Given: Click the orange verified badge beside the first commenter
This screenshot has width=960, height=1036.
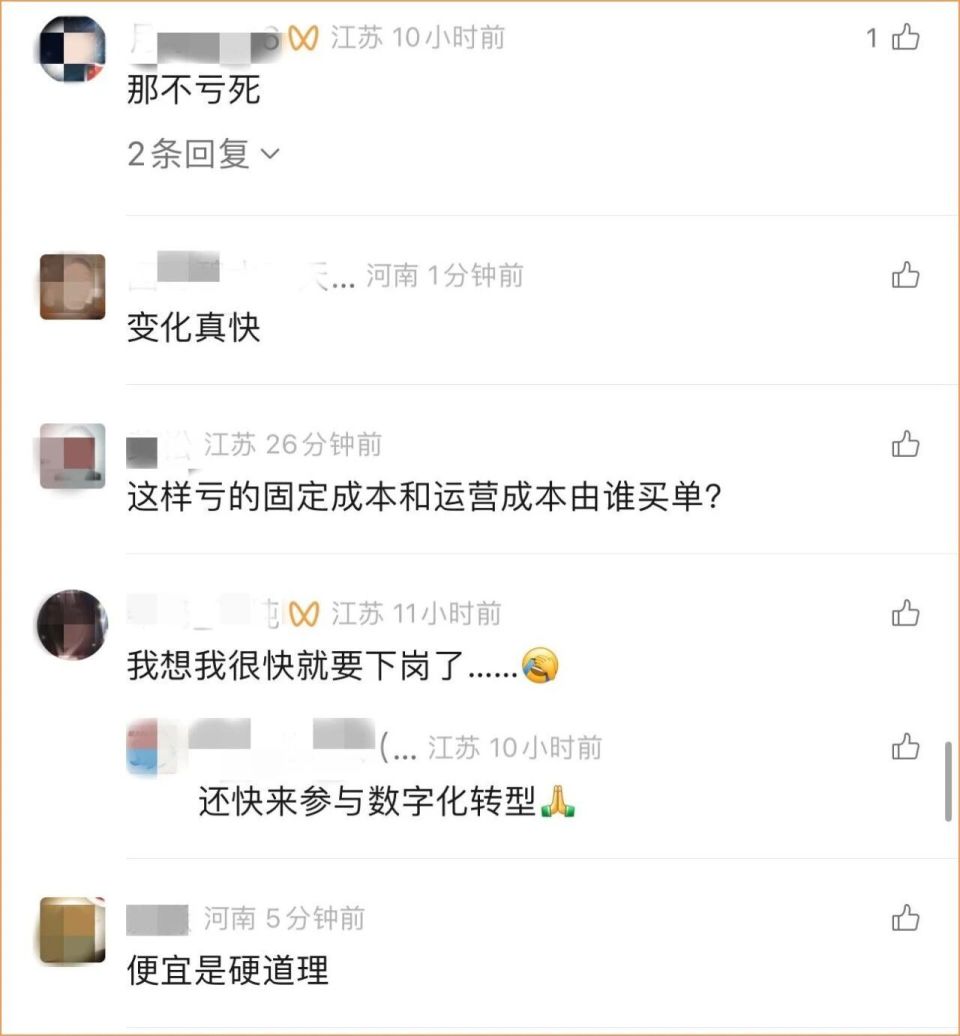Looking at the screenshot, I should click(x=304, y=38).
